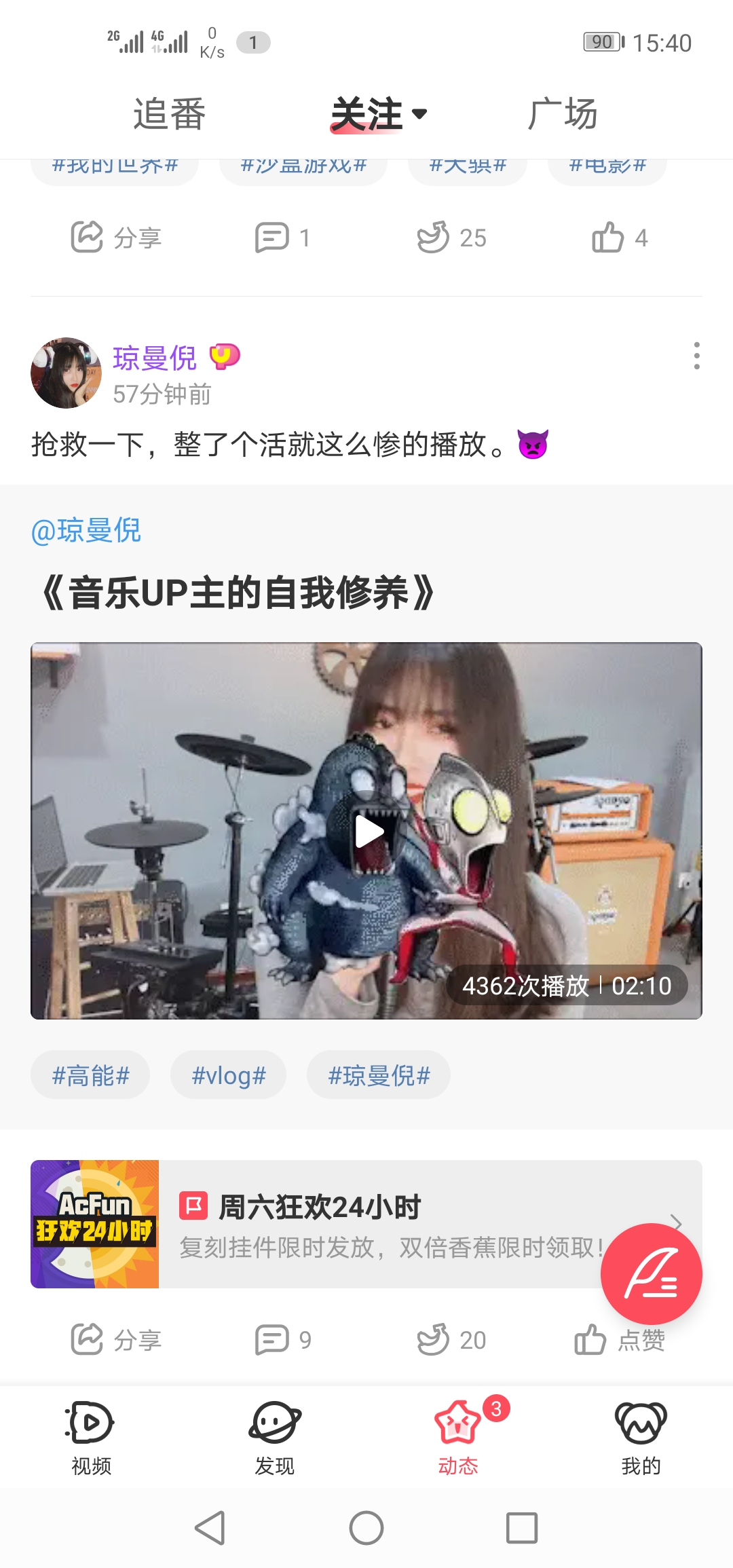This screenshot has height=1568, width=733.
Task: Play the 音乐UP主的自我修养 video
Action: tap(366, 831)
